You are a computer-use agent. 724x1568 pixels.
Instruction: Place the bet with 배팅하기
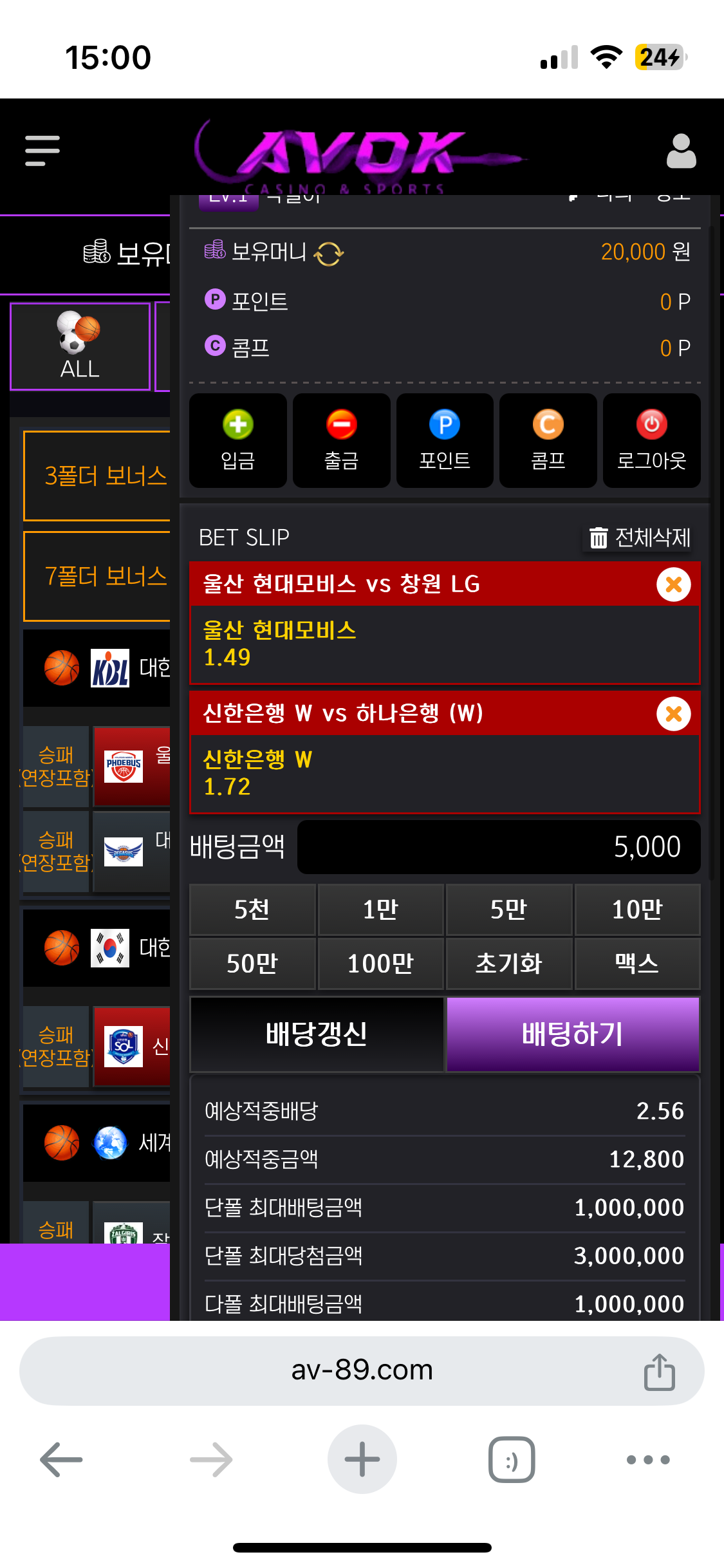coord(572,1034)
